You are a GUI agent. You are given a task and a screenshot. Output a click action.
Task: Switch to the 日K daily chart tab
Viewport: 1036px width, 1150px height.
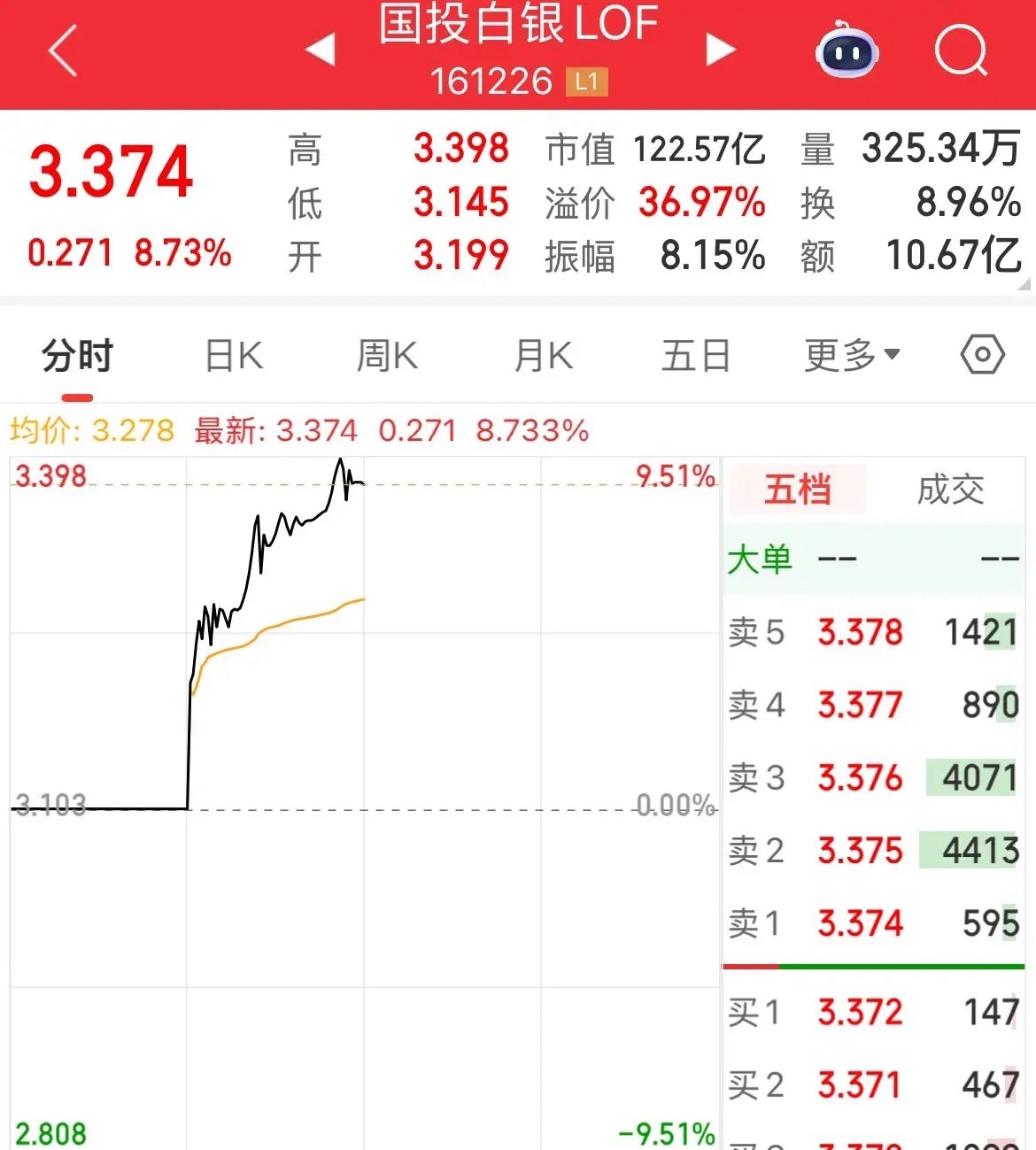[x=232, y=354]
